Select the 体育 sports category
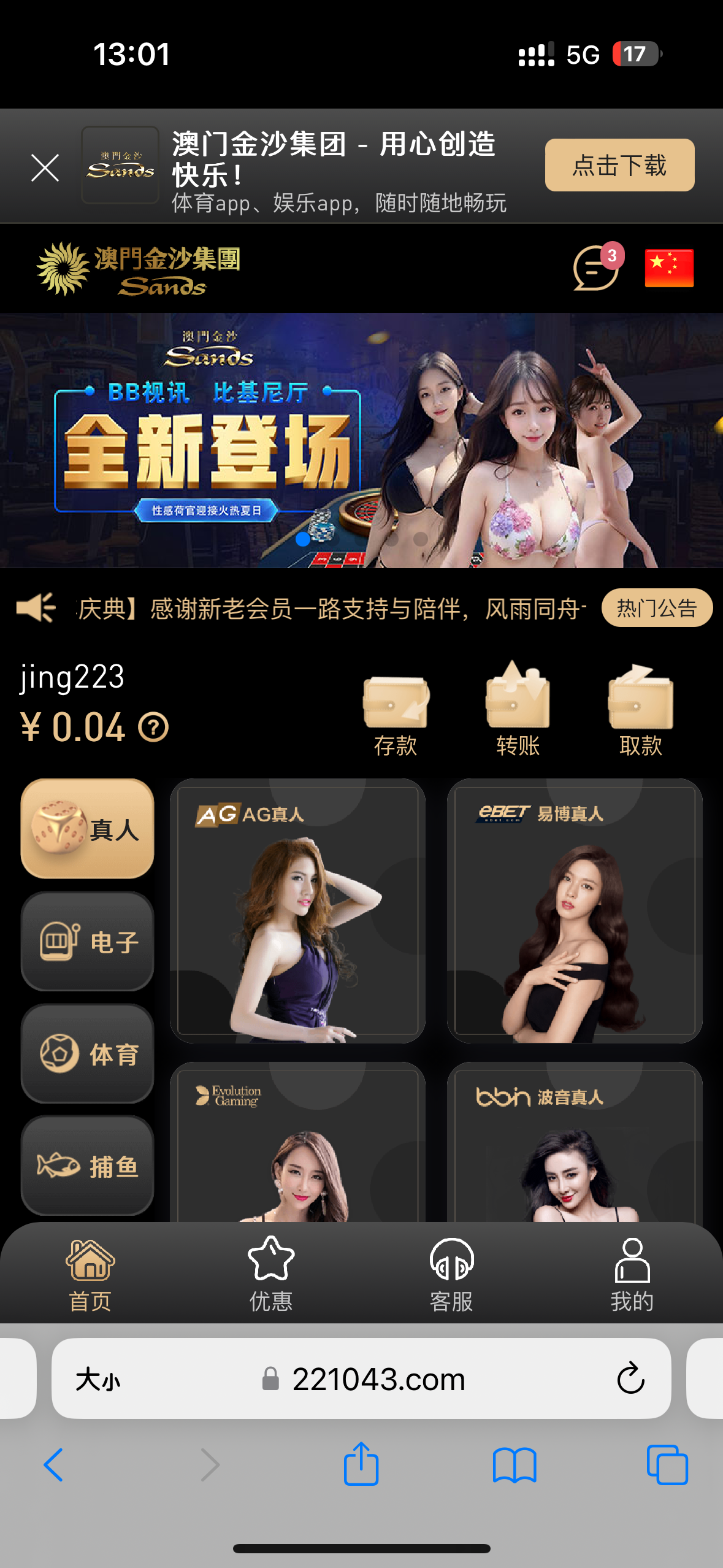 pyautogui.click(x=87, y=1053)
